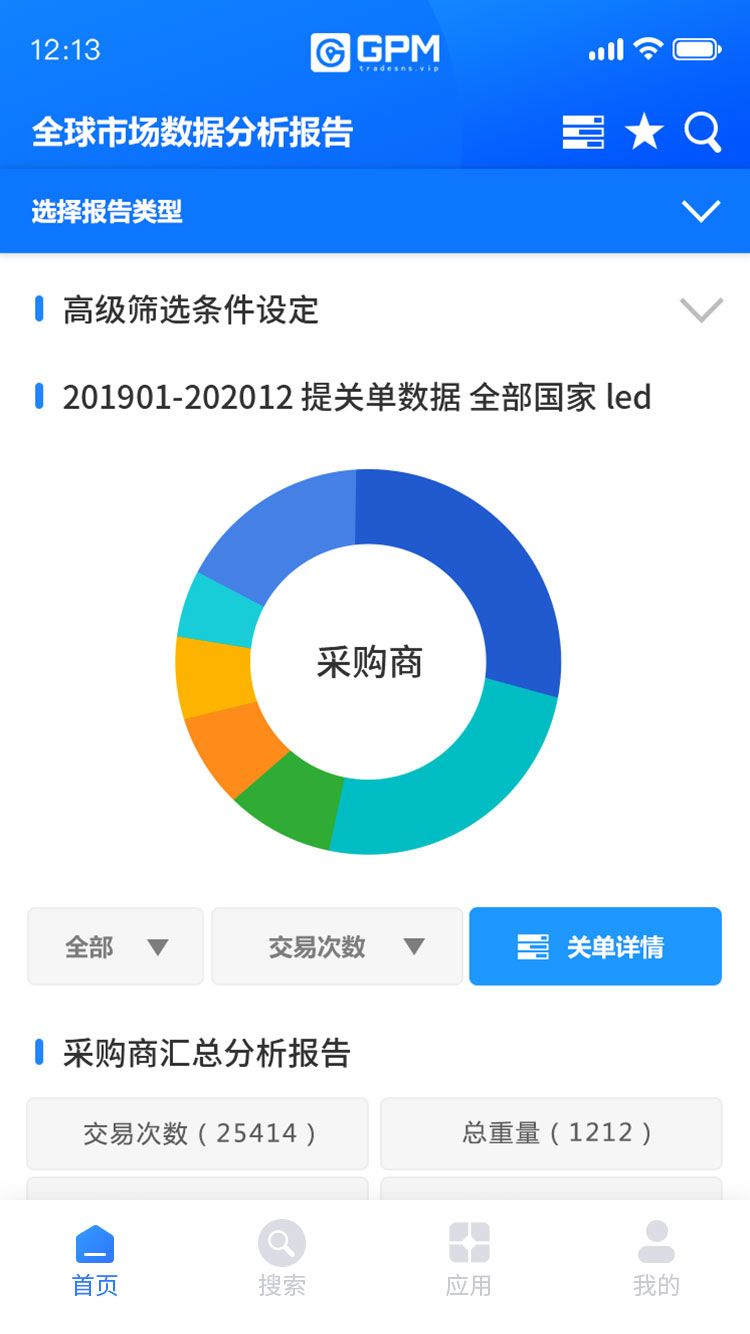Toggle favorite status with the star icon
This screenshot has width=750, height=1334.
click(x=644, y=130)
